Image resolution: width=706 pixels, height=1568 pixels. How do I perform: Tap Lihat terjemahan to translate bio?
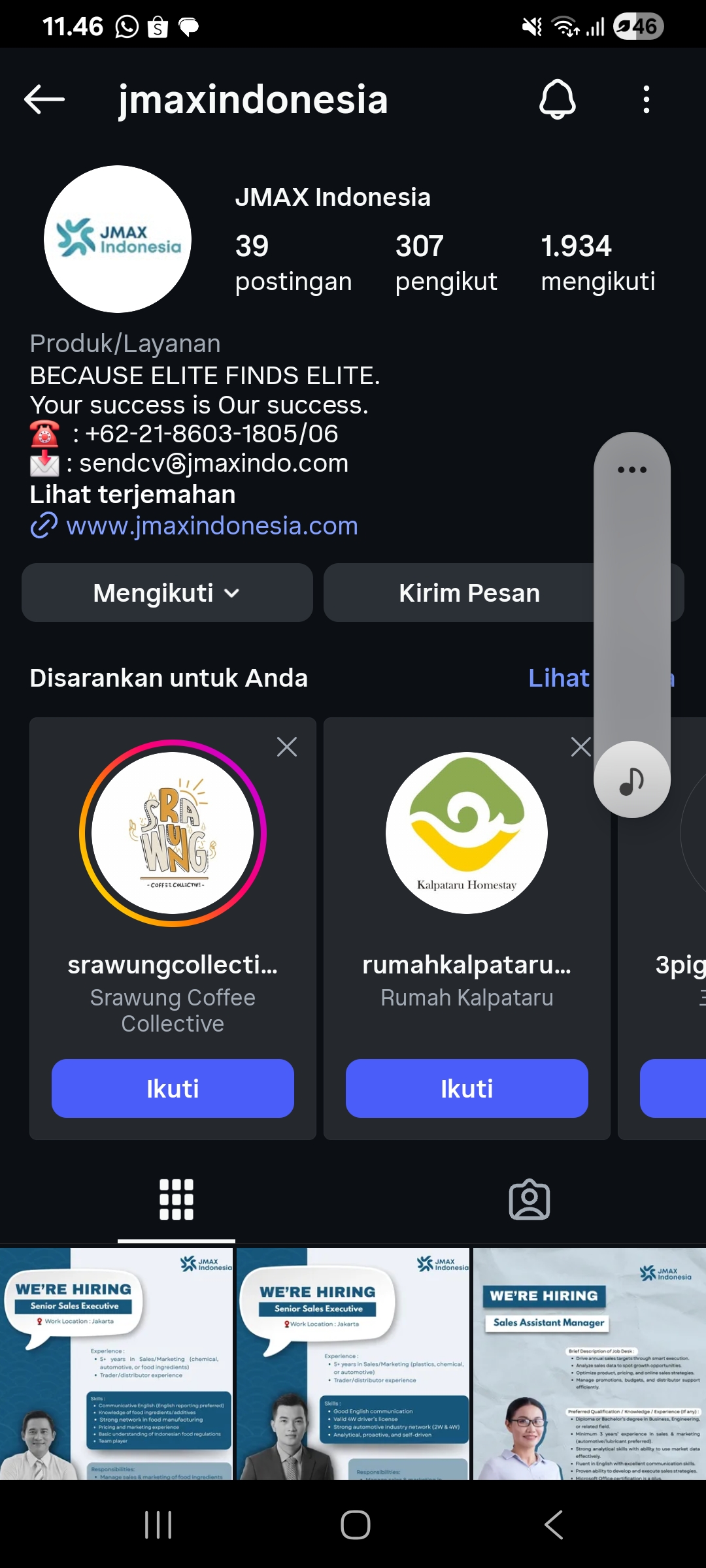(x=133, y=495)
